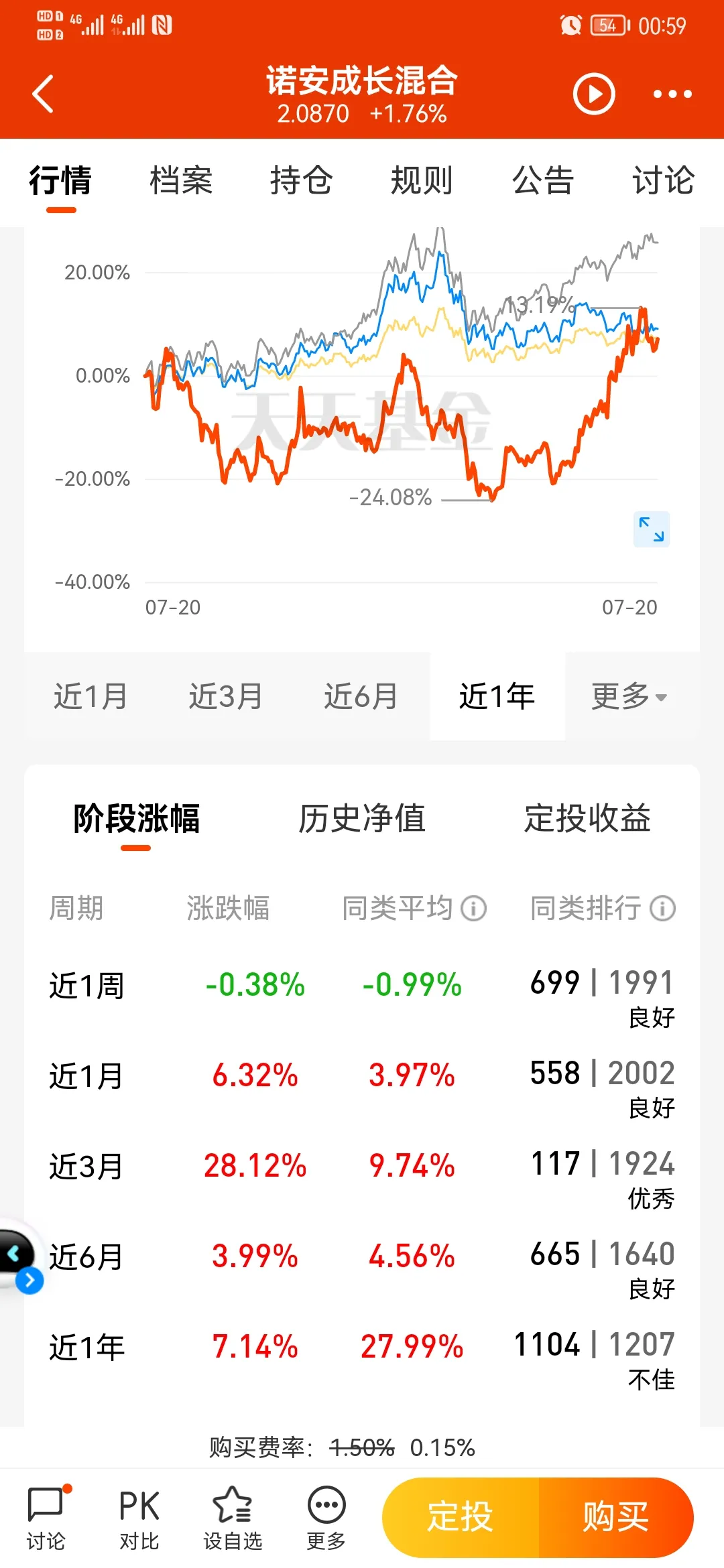Viewport: 724px width, 1568px height.
Task: Show info about 同类排行
Action: click(x=663, y=909)
